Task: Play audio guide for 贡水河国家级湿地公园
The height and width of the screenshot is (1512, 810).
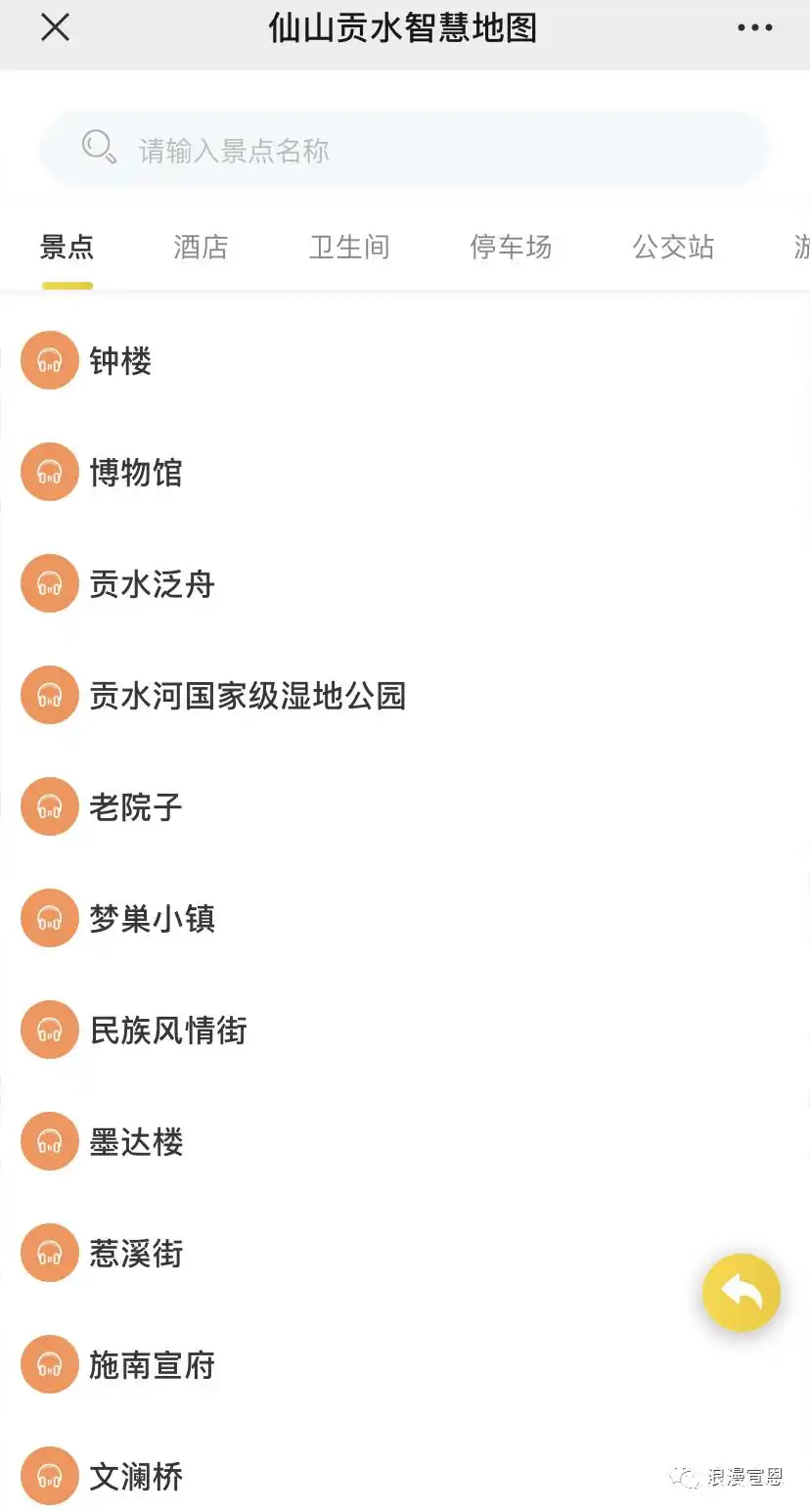Action: coord(50,695)
